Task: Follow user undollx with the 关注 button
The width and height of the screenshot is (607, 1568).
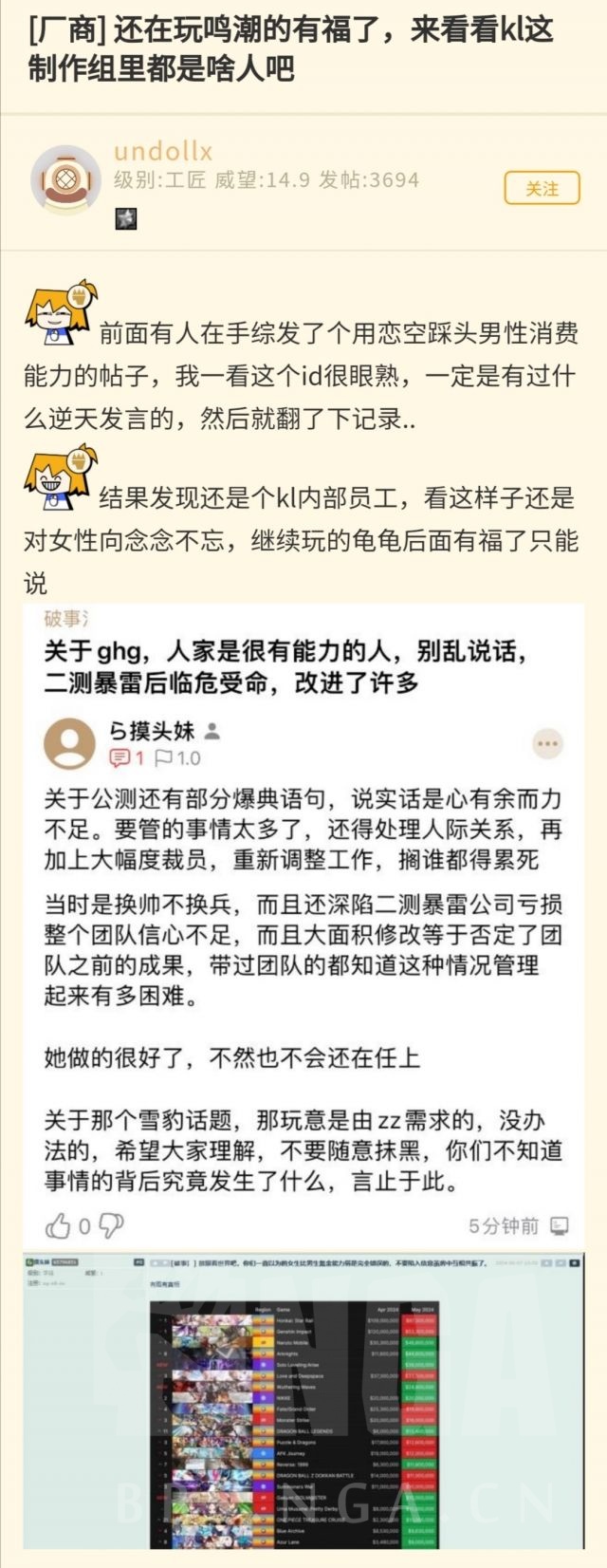Action: tap(542, 189)
